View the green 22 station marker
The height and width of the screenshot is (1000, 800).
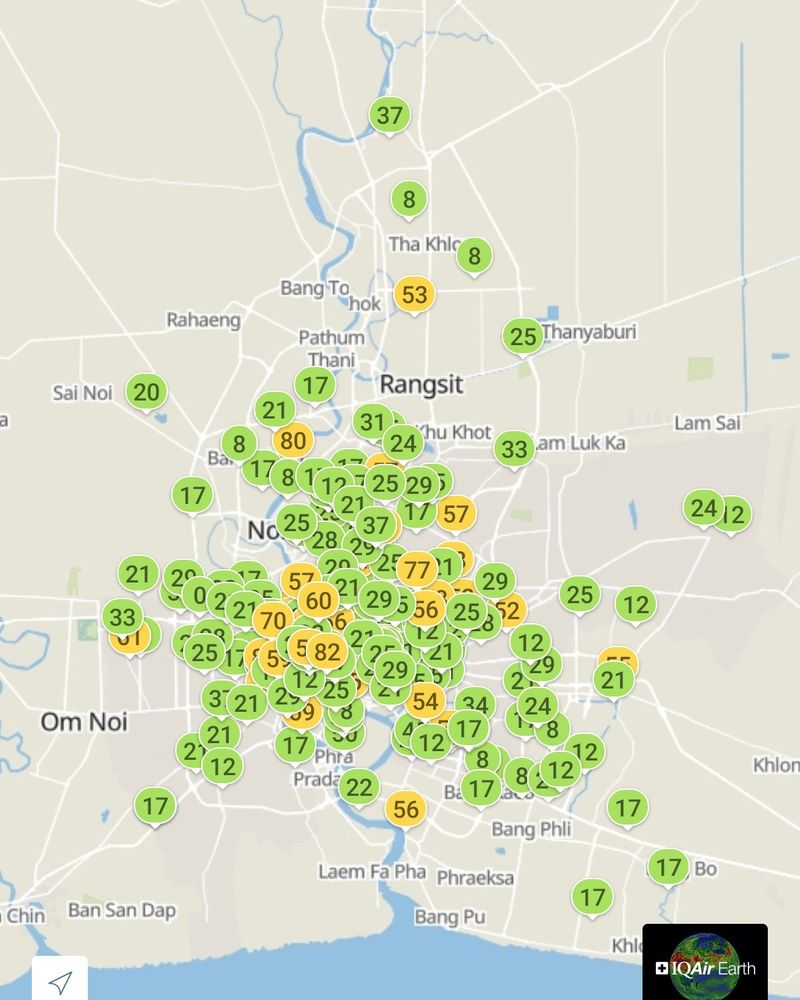pos(359,787)
